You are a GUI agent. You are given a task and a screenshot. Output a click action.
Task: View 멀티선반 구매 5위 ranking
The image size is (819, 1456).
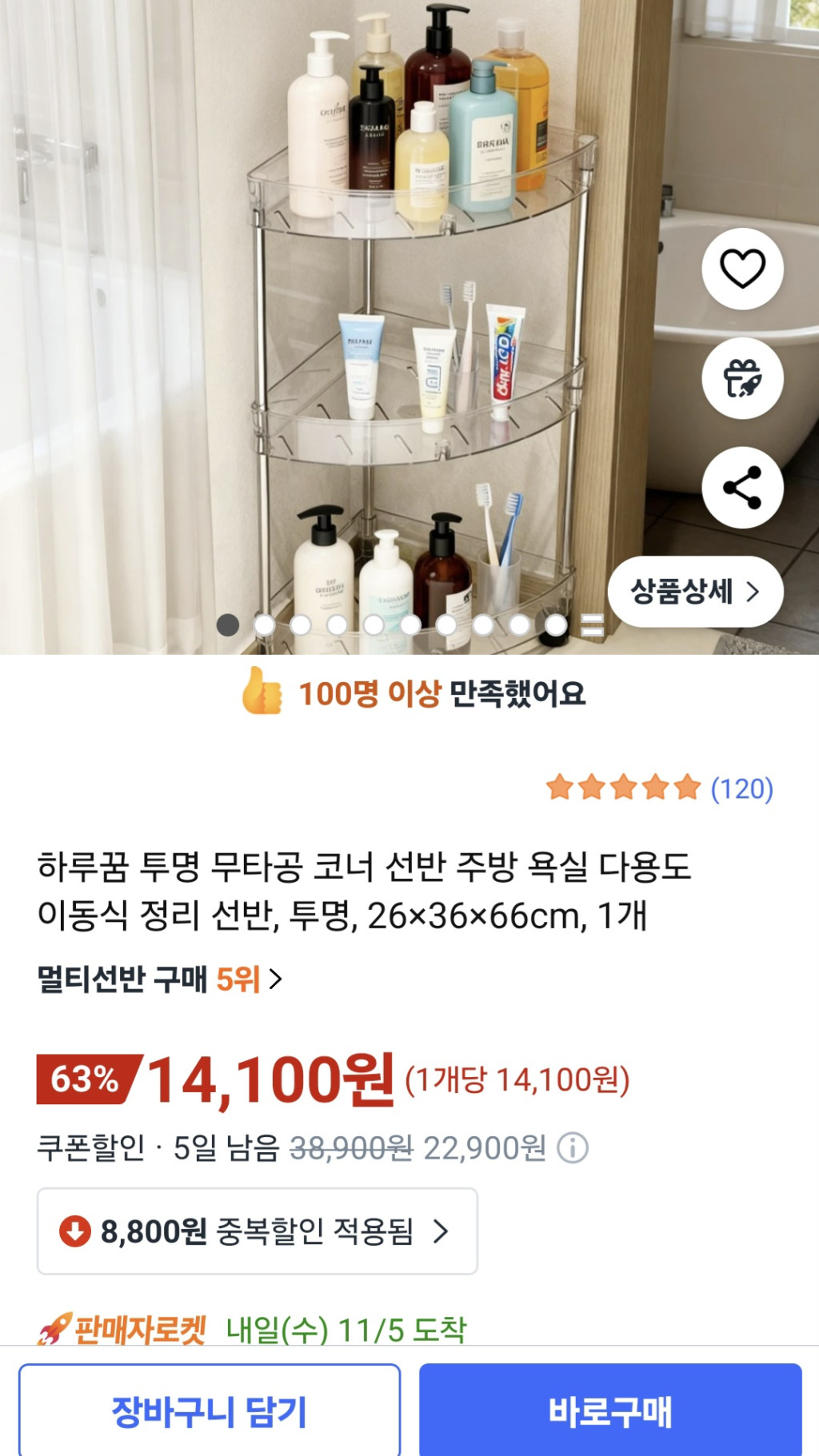coord(160,979)
